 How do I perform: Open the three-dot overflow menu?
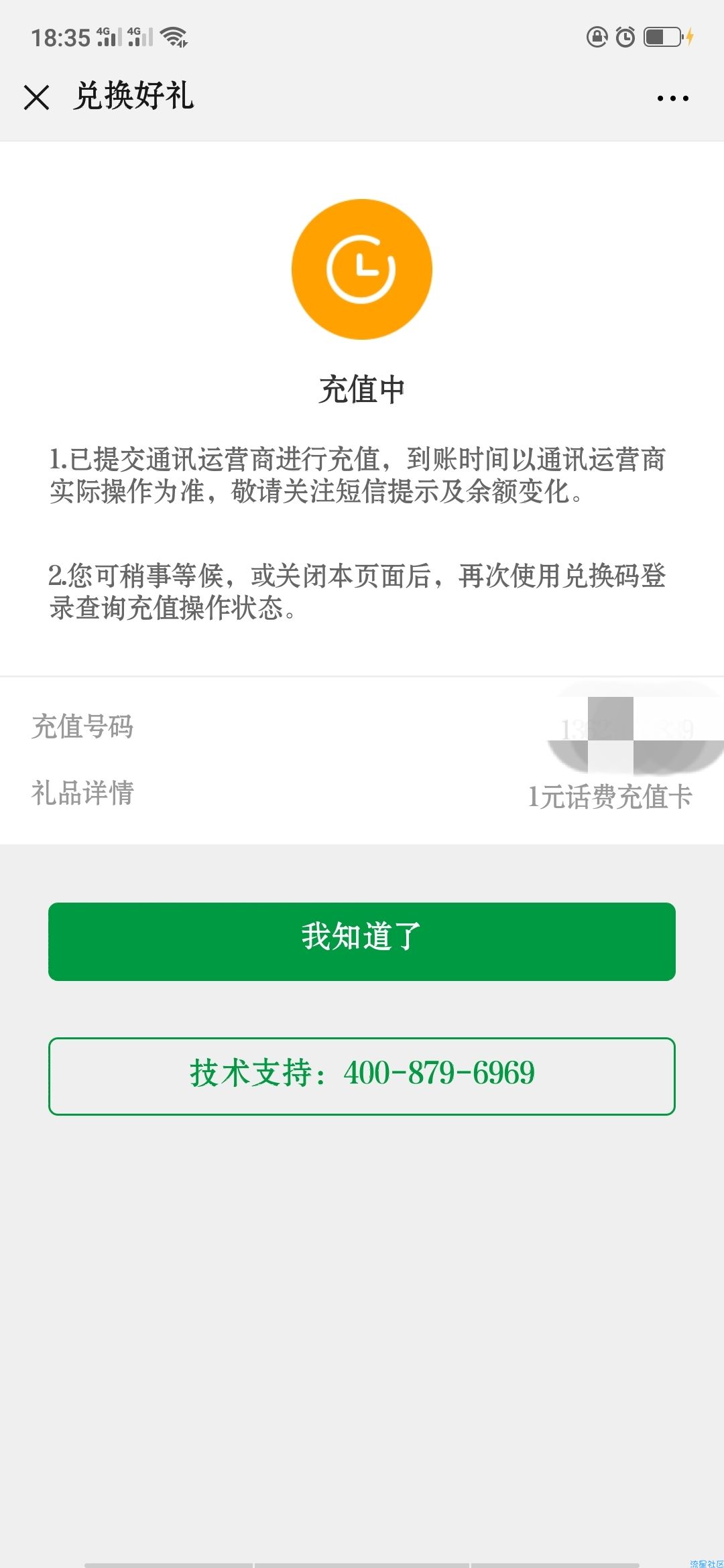672,99
